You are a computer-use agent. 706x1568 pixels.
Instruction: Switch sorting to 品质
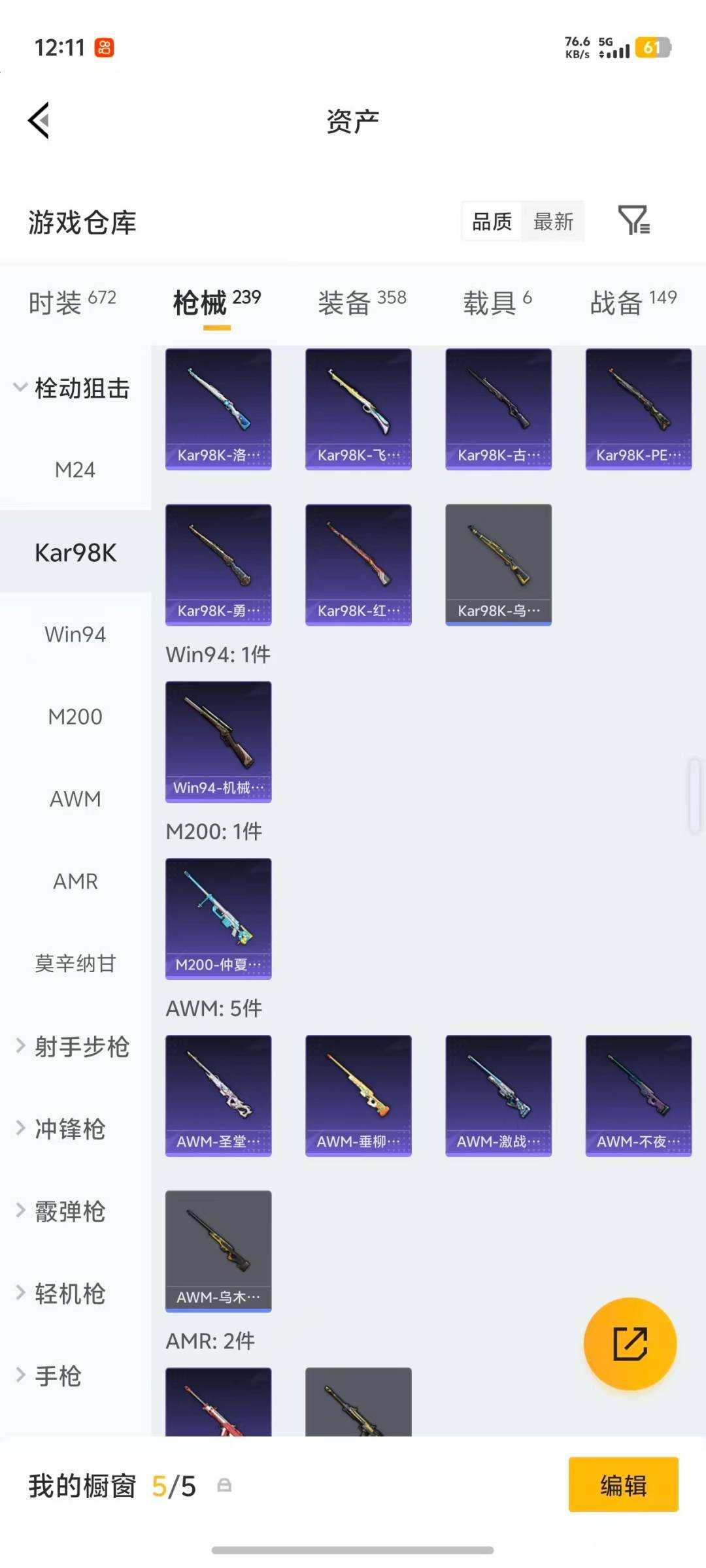coord(492,222)
